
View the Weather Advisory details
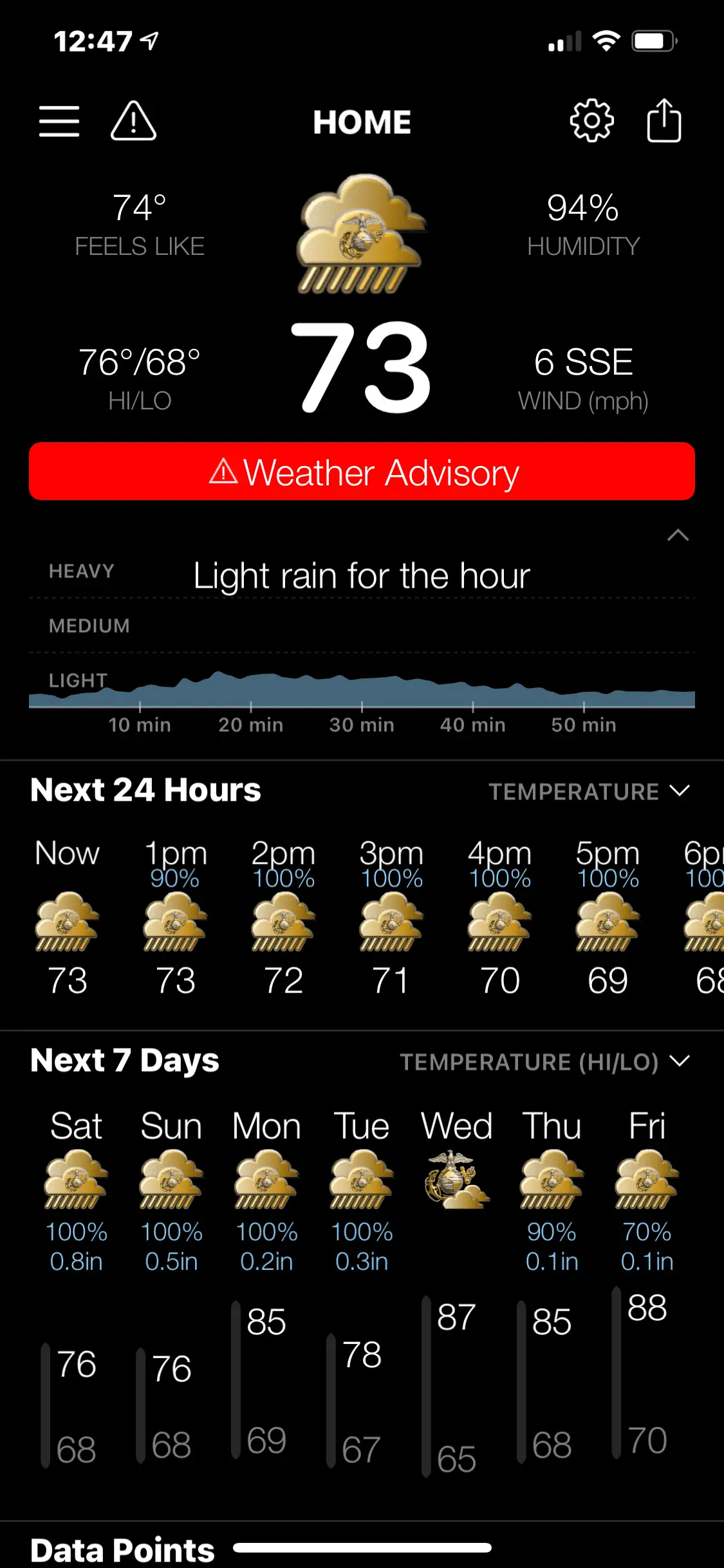pyautogui.click(x=362, y=472)
